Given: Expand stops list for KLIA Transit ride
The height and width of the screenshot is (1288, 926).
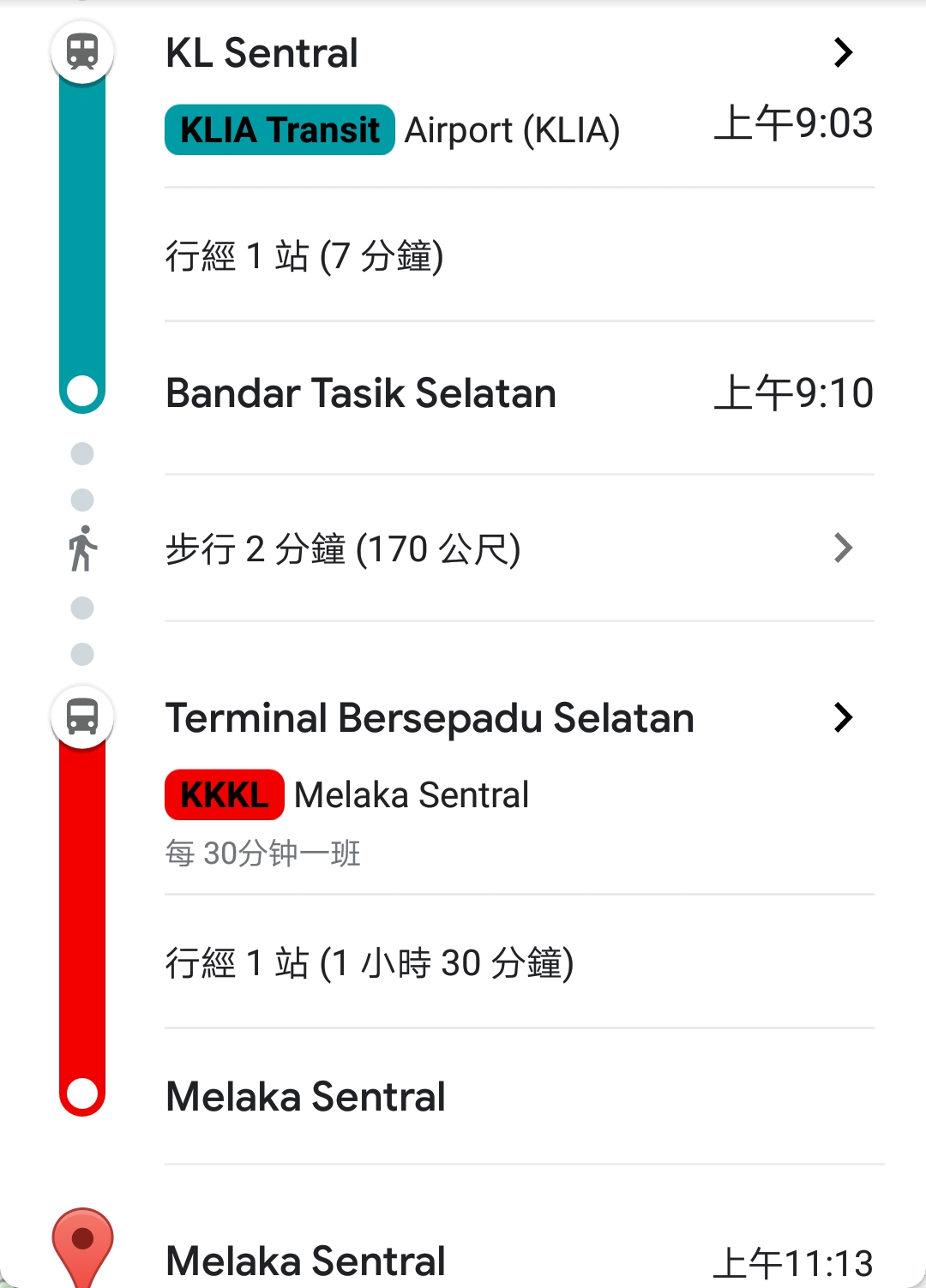Looking at the screenshot, I should coord(304,256).
